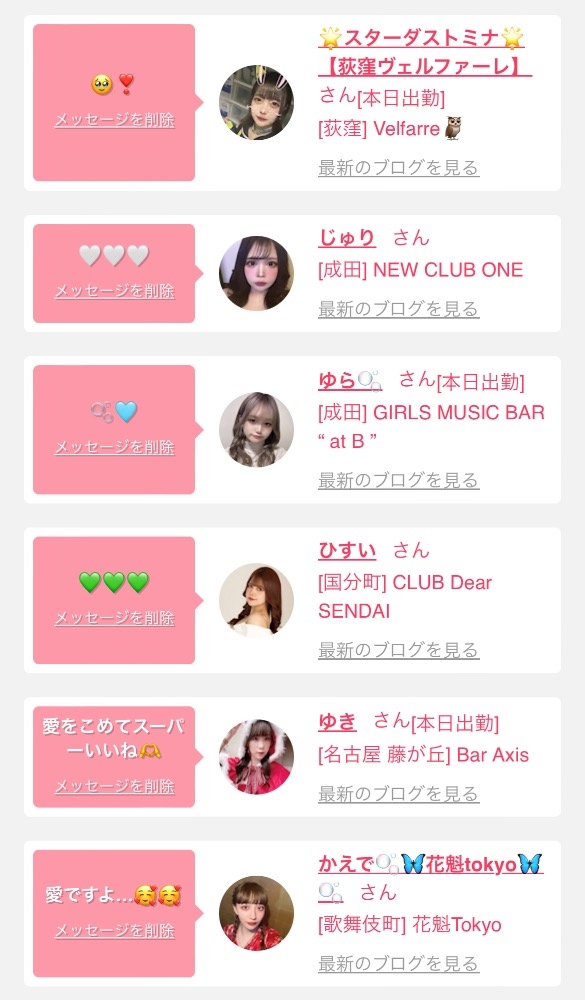Open スターダストミナ's profile name link
585x1000 pixels.
coord(424,52)
